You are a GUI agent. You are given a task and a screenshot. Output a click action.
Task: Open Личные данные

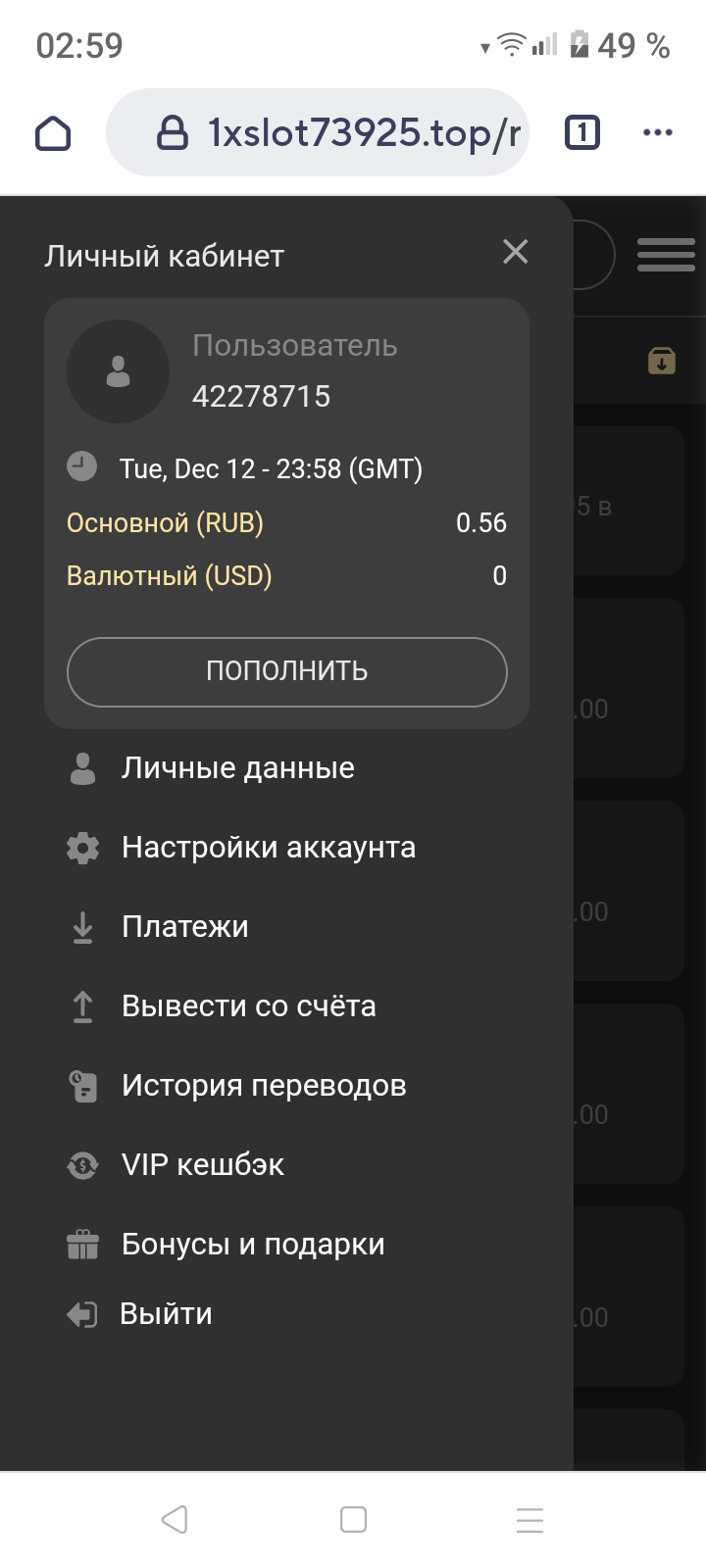coord(237,768)
